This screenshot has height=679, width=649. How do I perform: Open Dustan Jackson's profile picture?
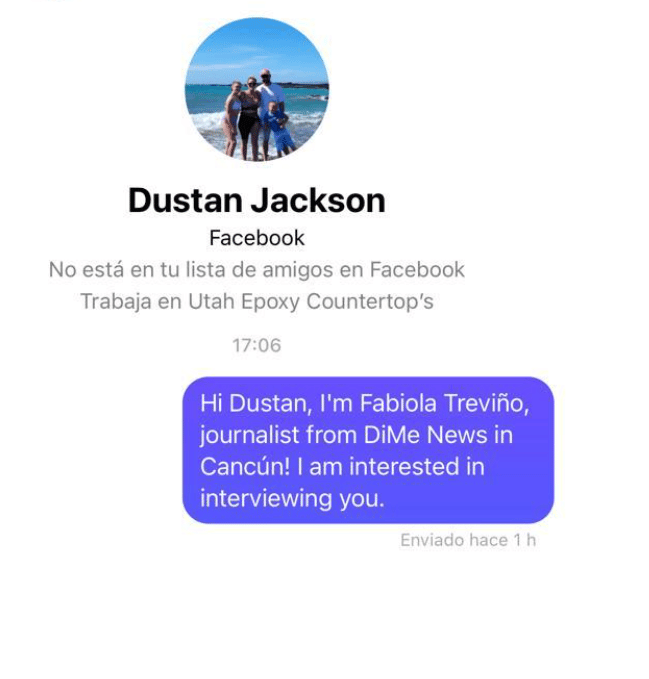[256, 89]
